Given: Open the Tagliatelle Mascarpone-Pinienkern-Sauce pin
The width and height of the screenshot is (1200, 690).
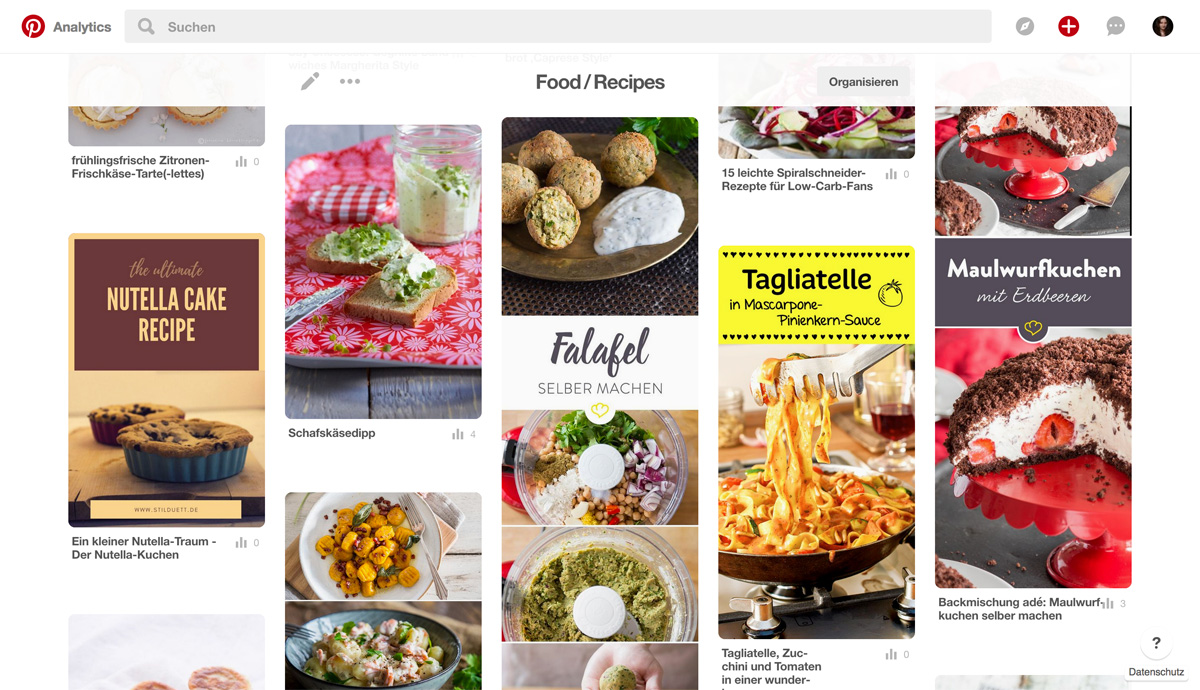Looking at the screenshot, I should 816,442.
